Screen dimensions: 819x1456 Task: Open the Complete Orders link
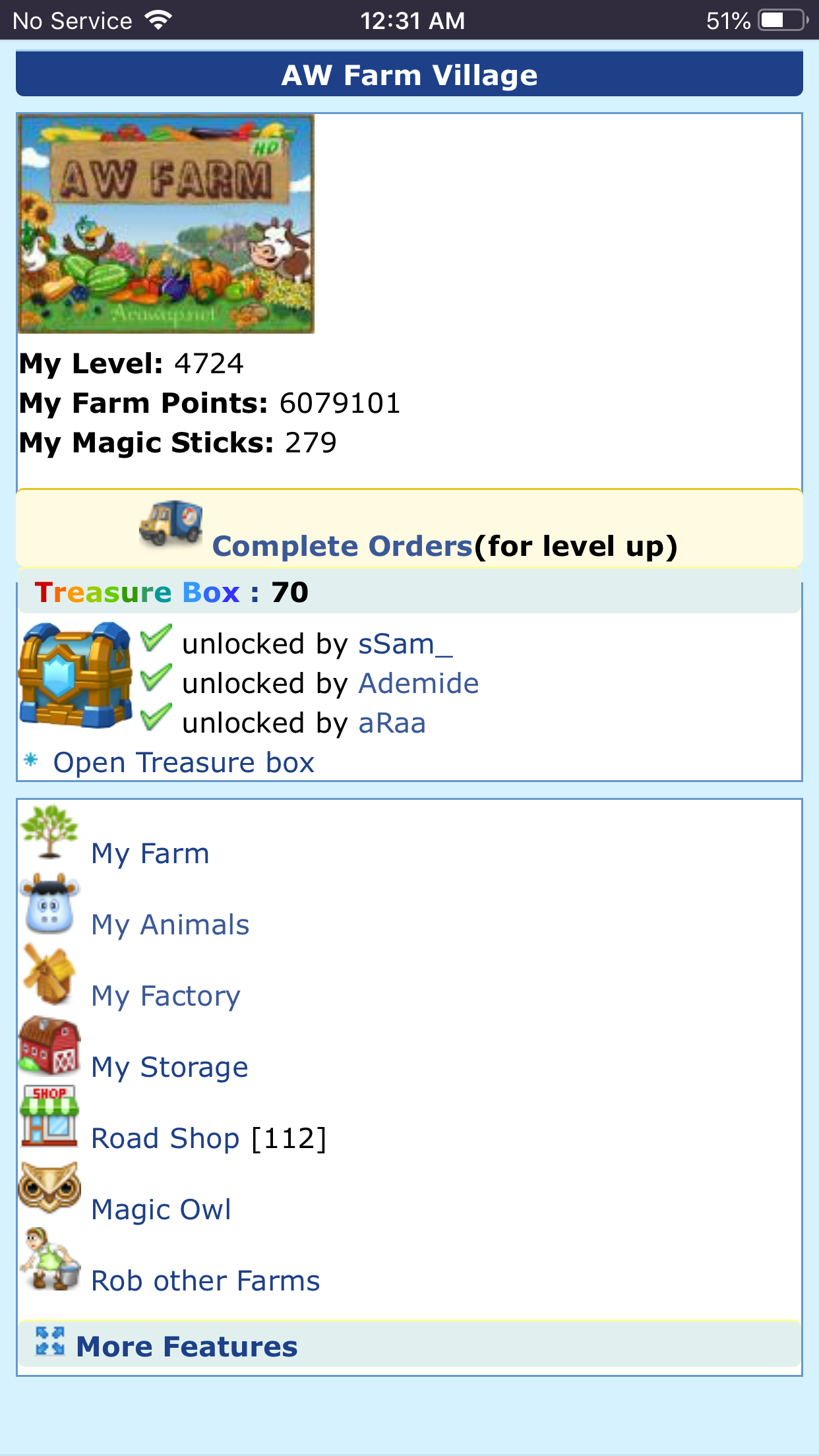342,546
